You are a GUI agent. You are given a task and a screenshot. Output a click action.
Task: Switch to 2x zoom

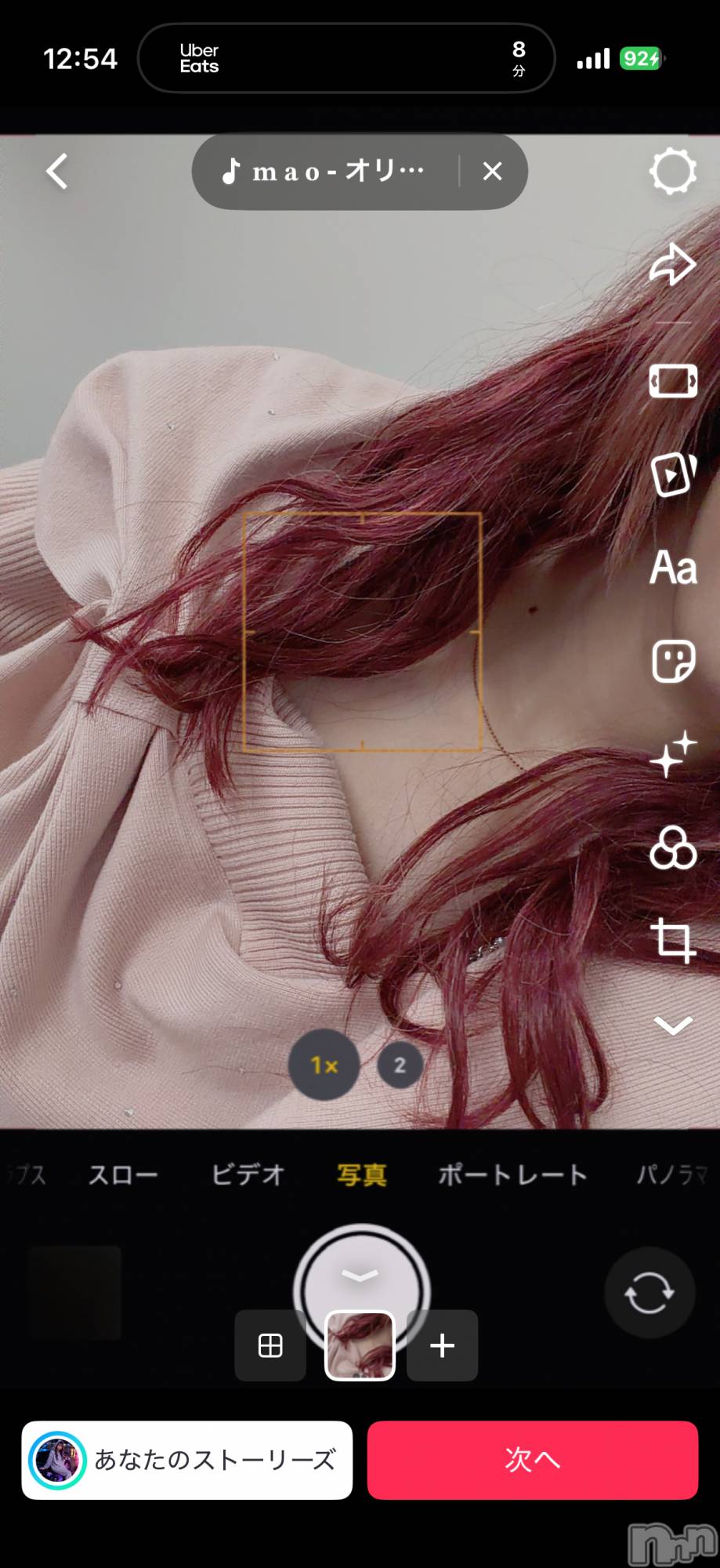point(400,1065)
